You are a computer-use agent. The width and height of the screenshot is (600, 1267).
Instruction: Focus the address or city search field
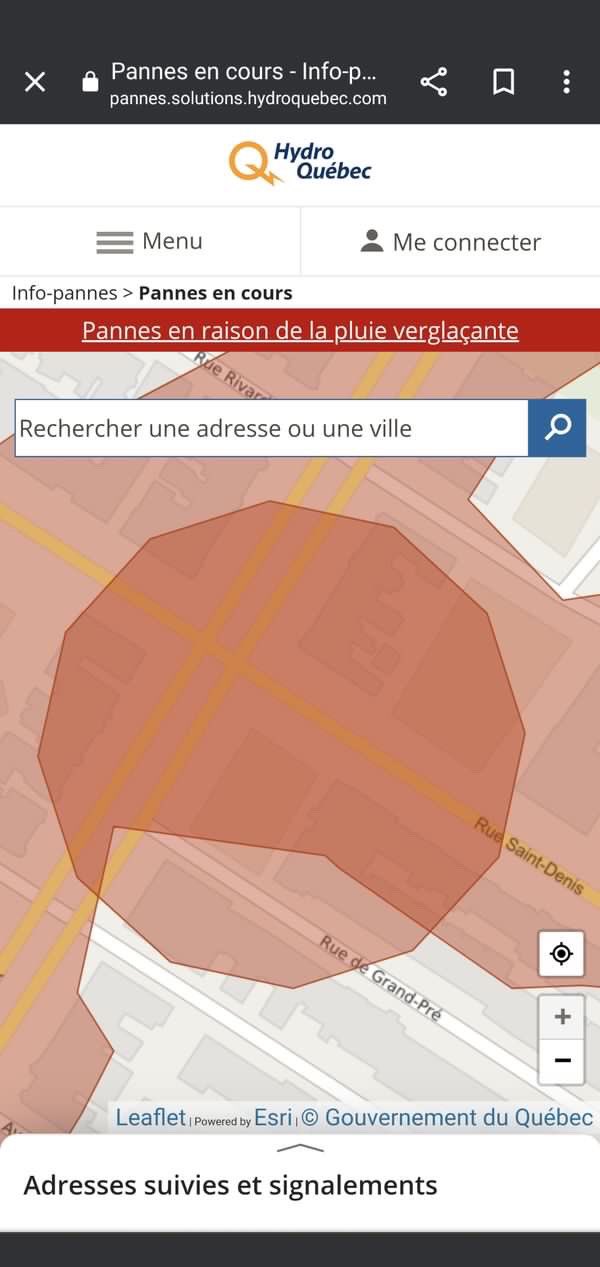tap(270, 428)
